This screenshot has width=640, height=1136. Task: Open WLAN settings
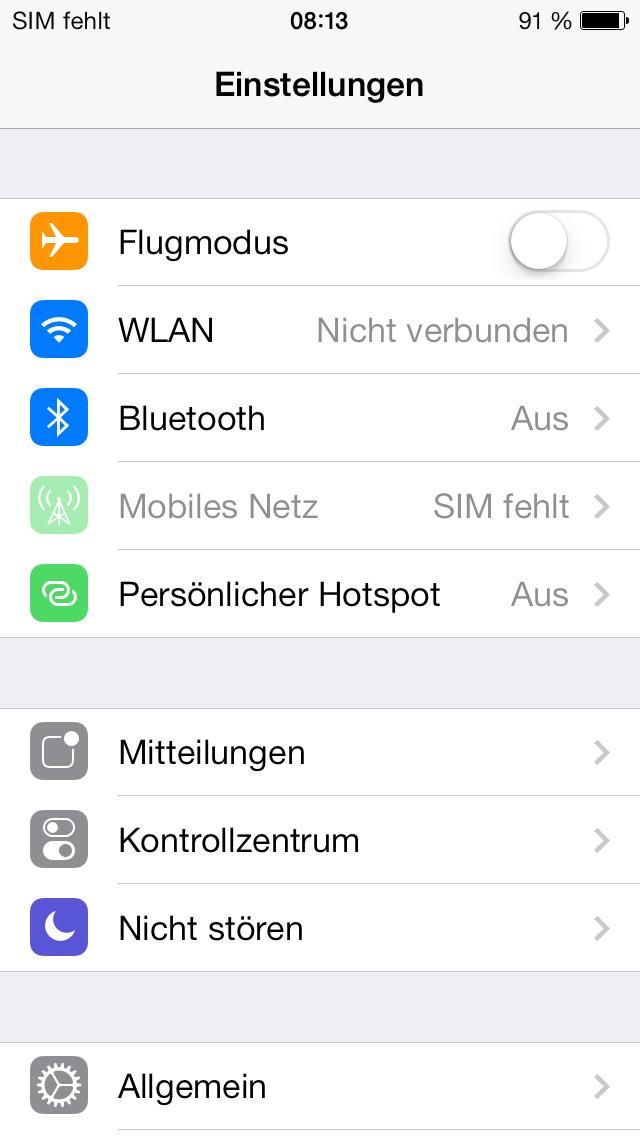pos(320,330)
